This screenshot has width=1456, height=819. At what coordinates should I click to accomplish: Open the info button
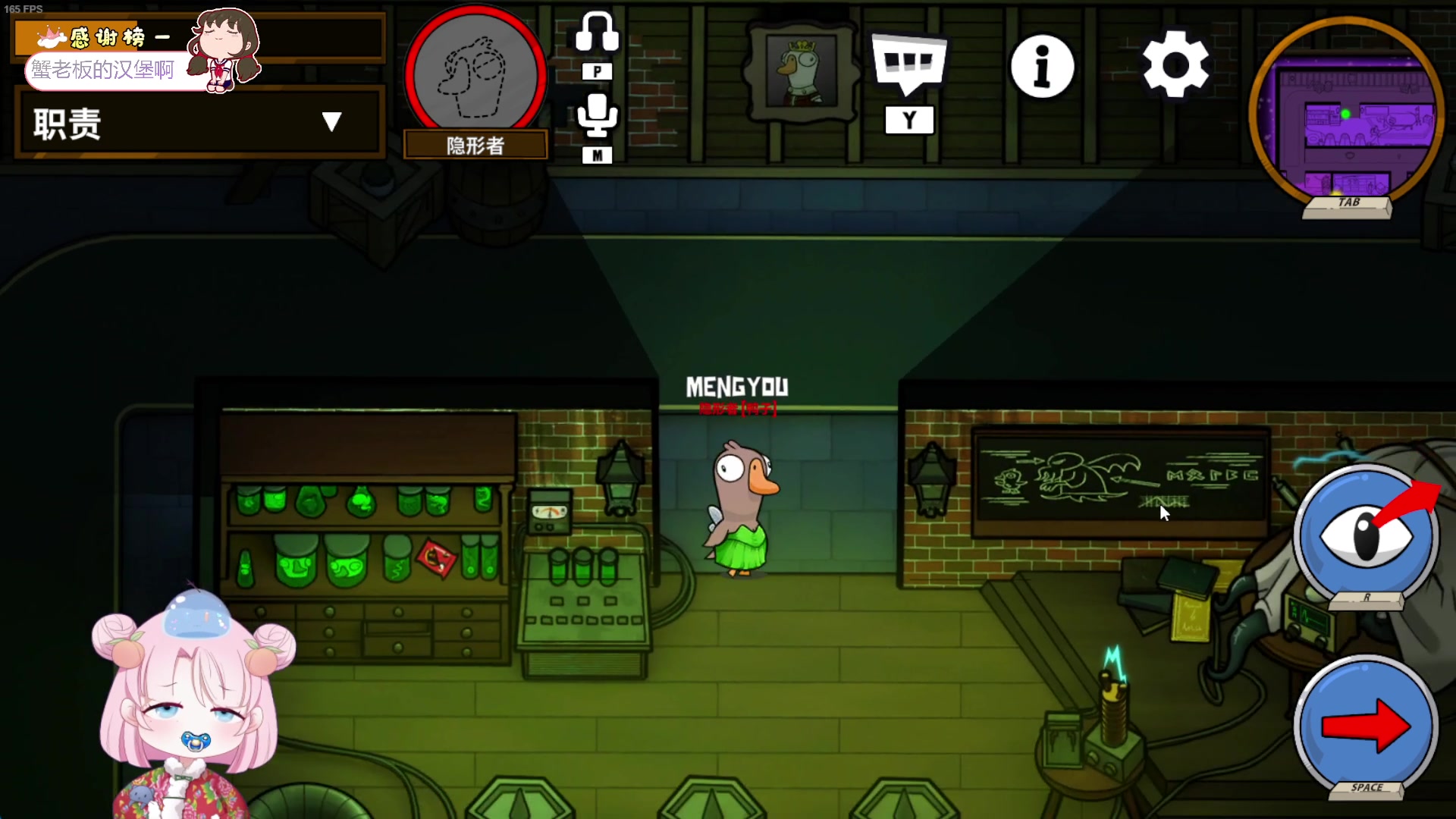(1042, 67)
